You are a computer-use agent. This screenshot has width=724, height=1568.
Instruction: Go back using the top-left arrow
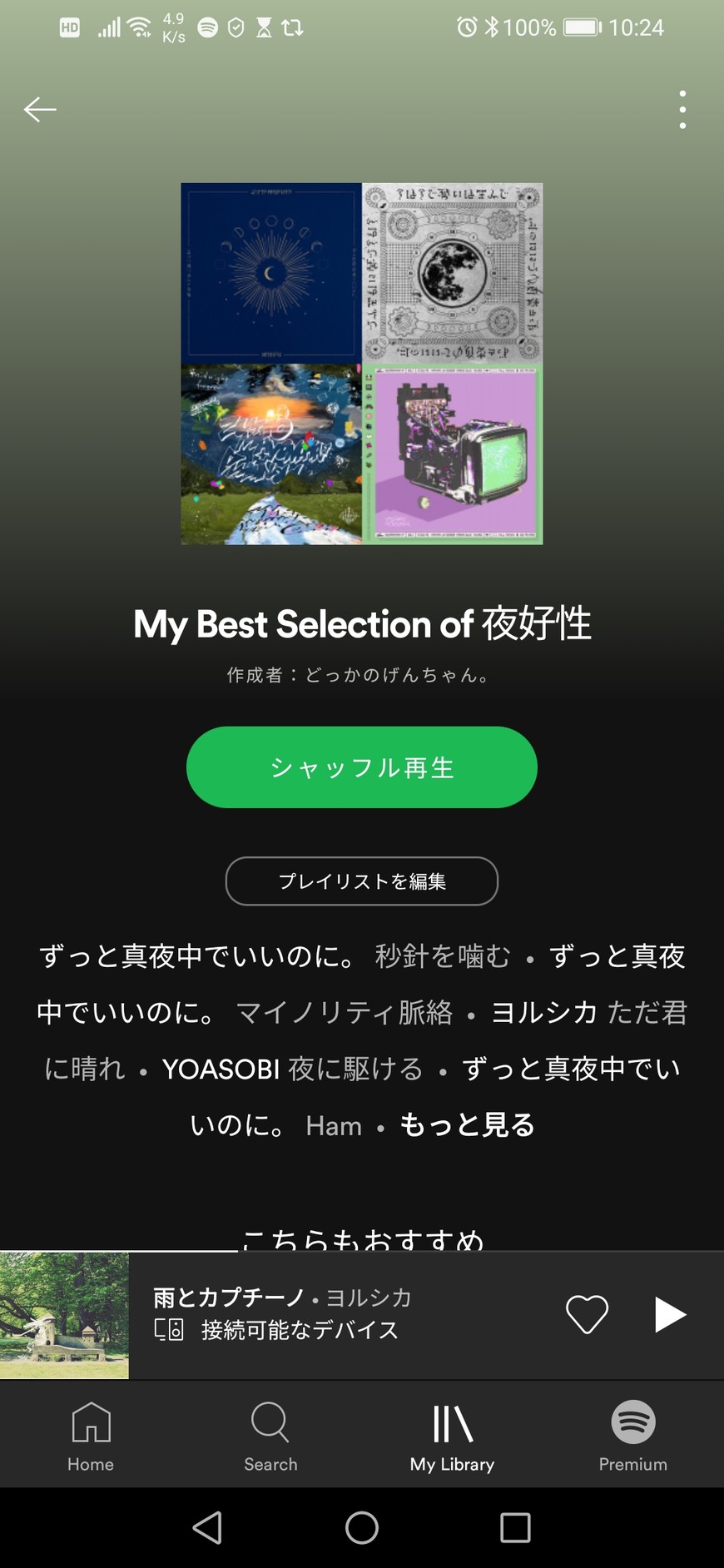(40, 109)
